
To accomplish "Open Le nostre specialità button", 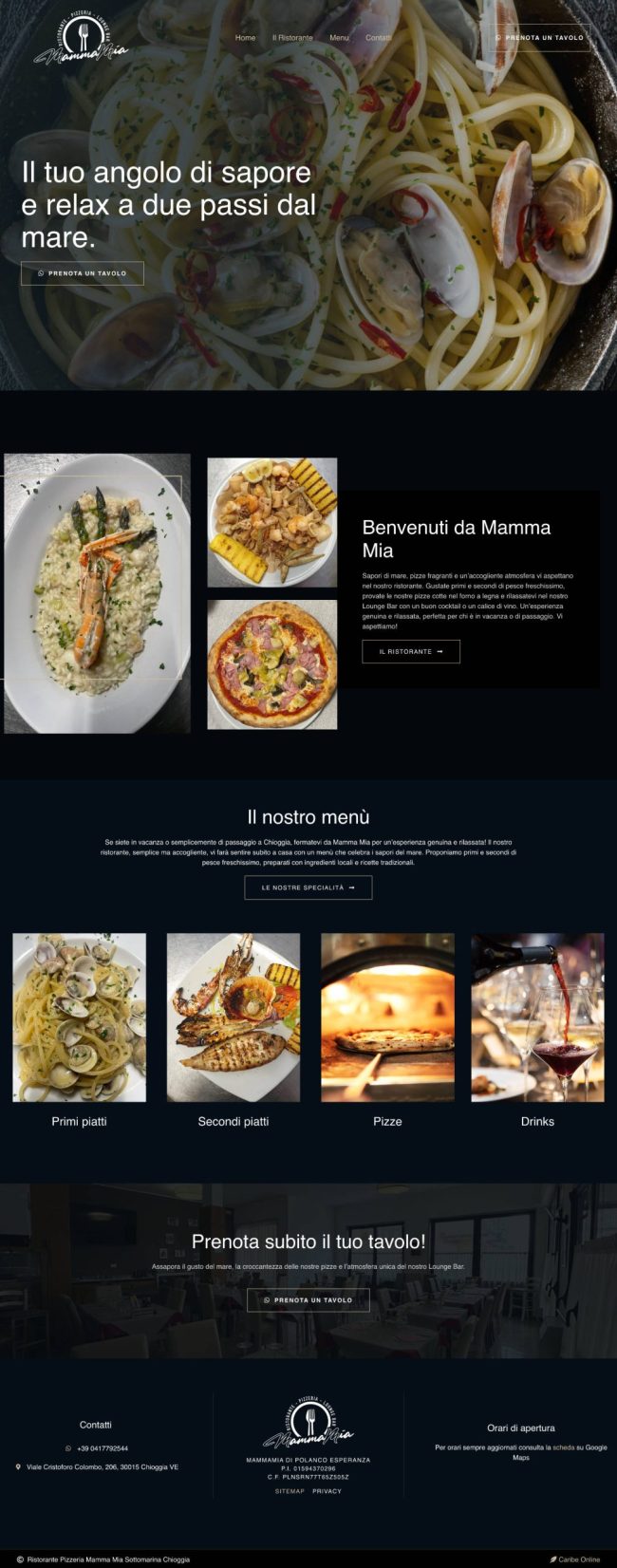I will click(308, 887).
